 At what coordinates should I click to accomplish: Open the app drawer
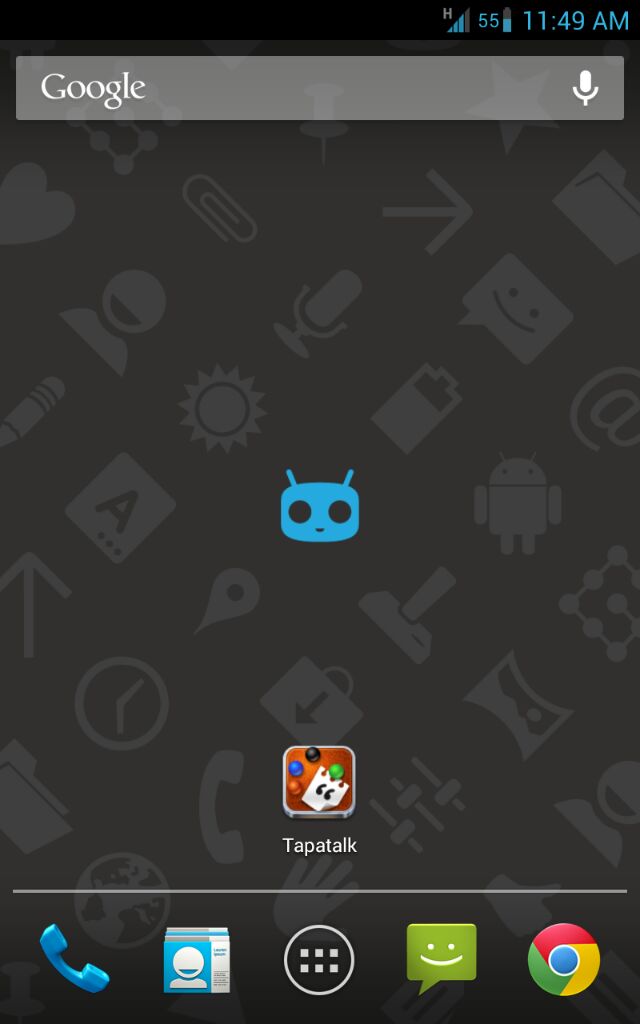(319, 960)
